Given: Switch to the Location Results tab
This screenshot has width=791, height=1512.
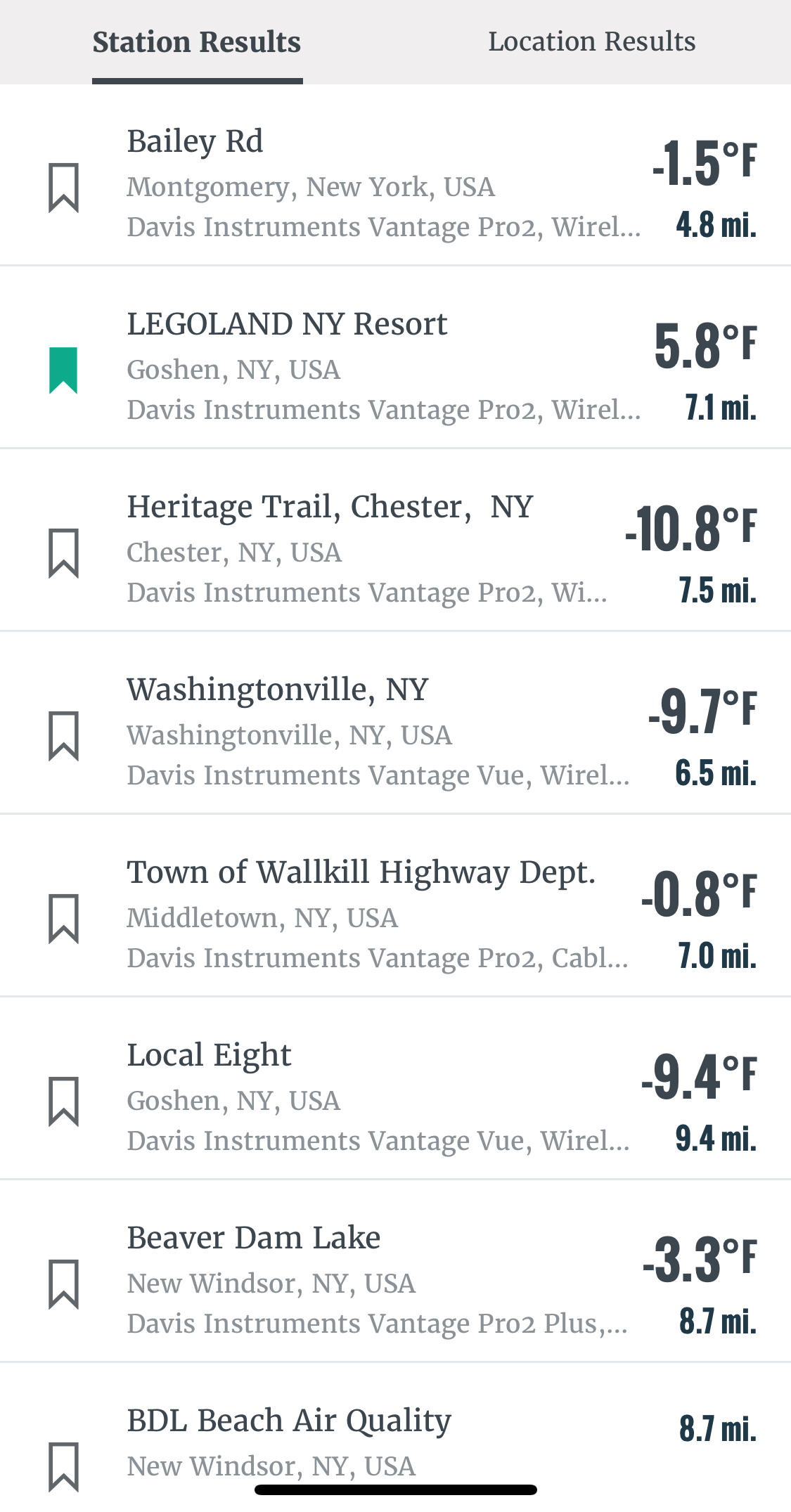Looking at the screenshot, I should (592, 41).
